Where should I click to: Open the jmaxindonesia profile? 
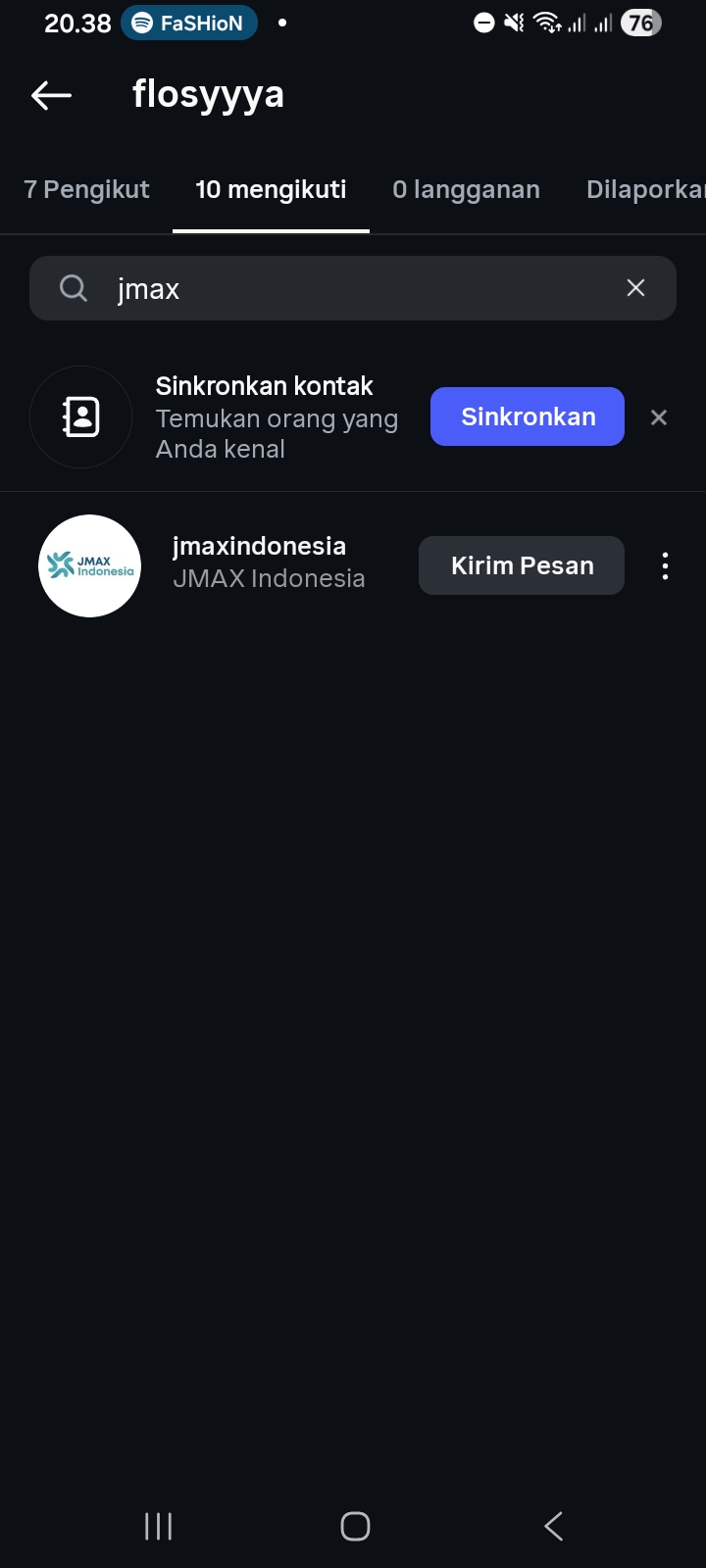(259, 562)
